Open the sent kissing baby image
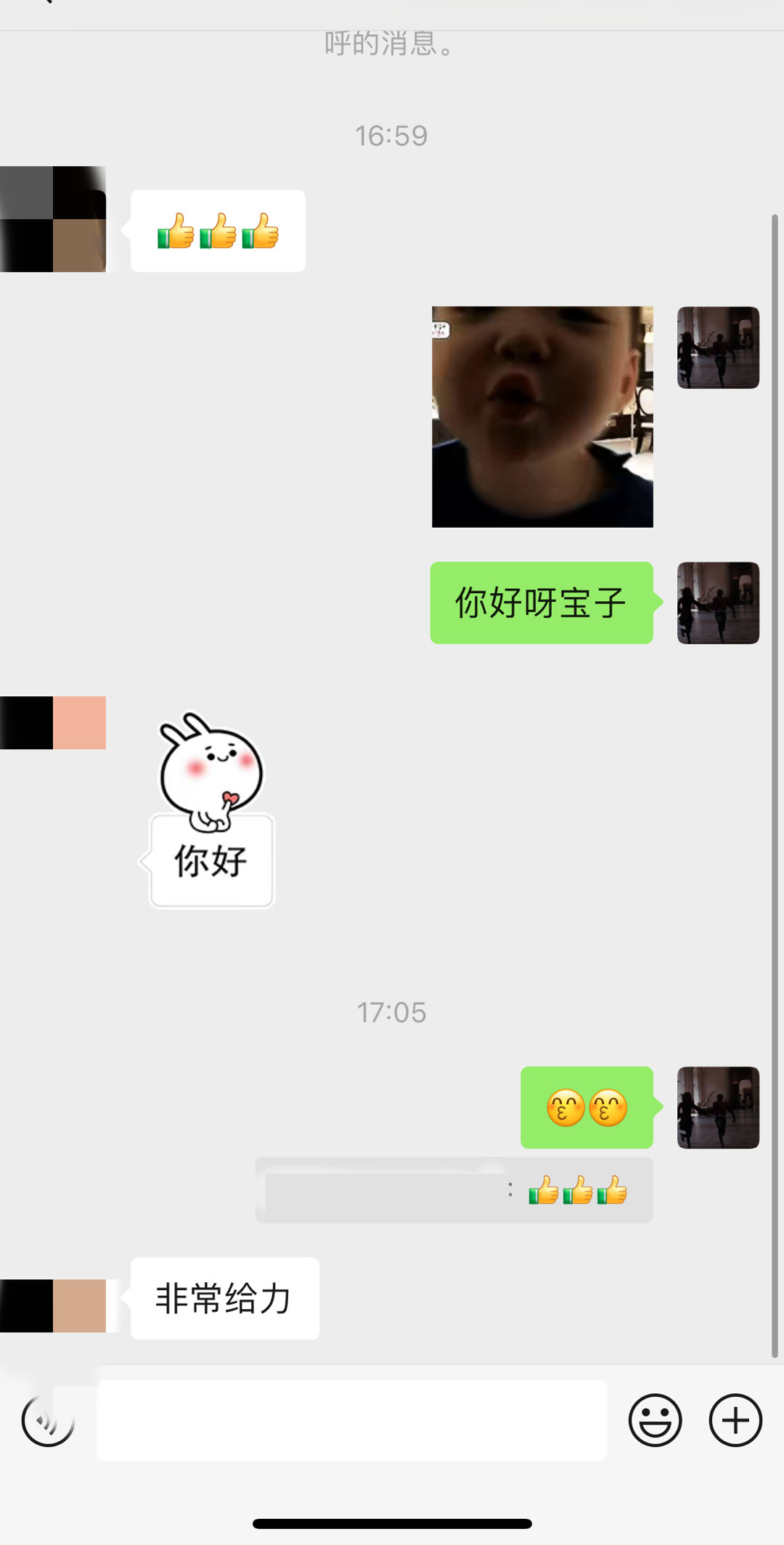Image resolution: width=784 pixels, height=1545 pixels. point(542,417)
